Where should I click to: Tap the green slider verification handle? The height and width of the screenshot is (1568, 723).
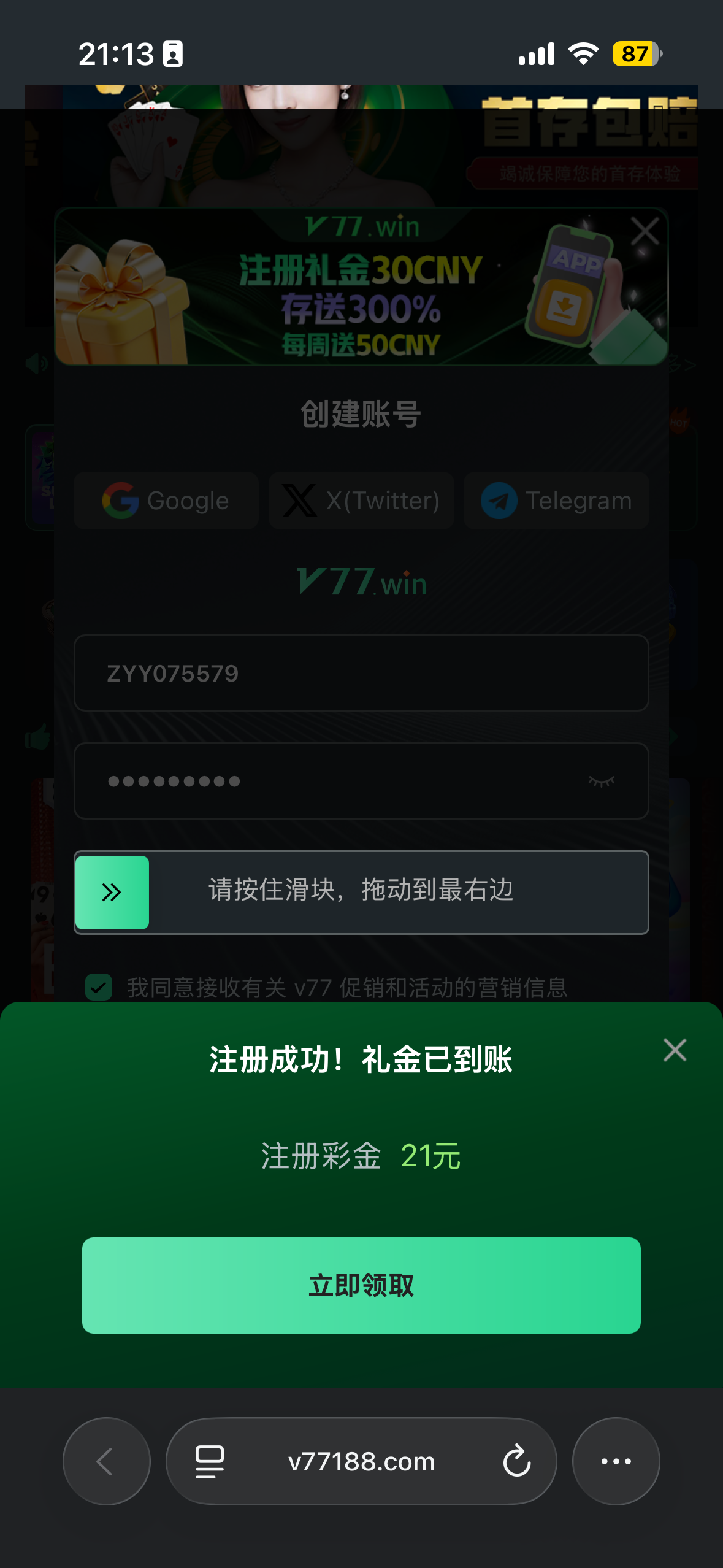(x=112, y=892)
